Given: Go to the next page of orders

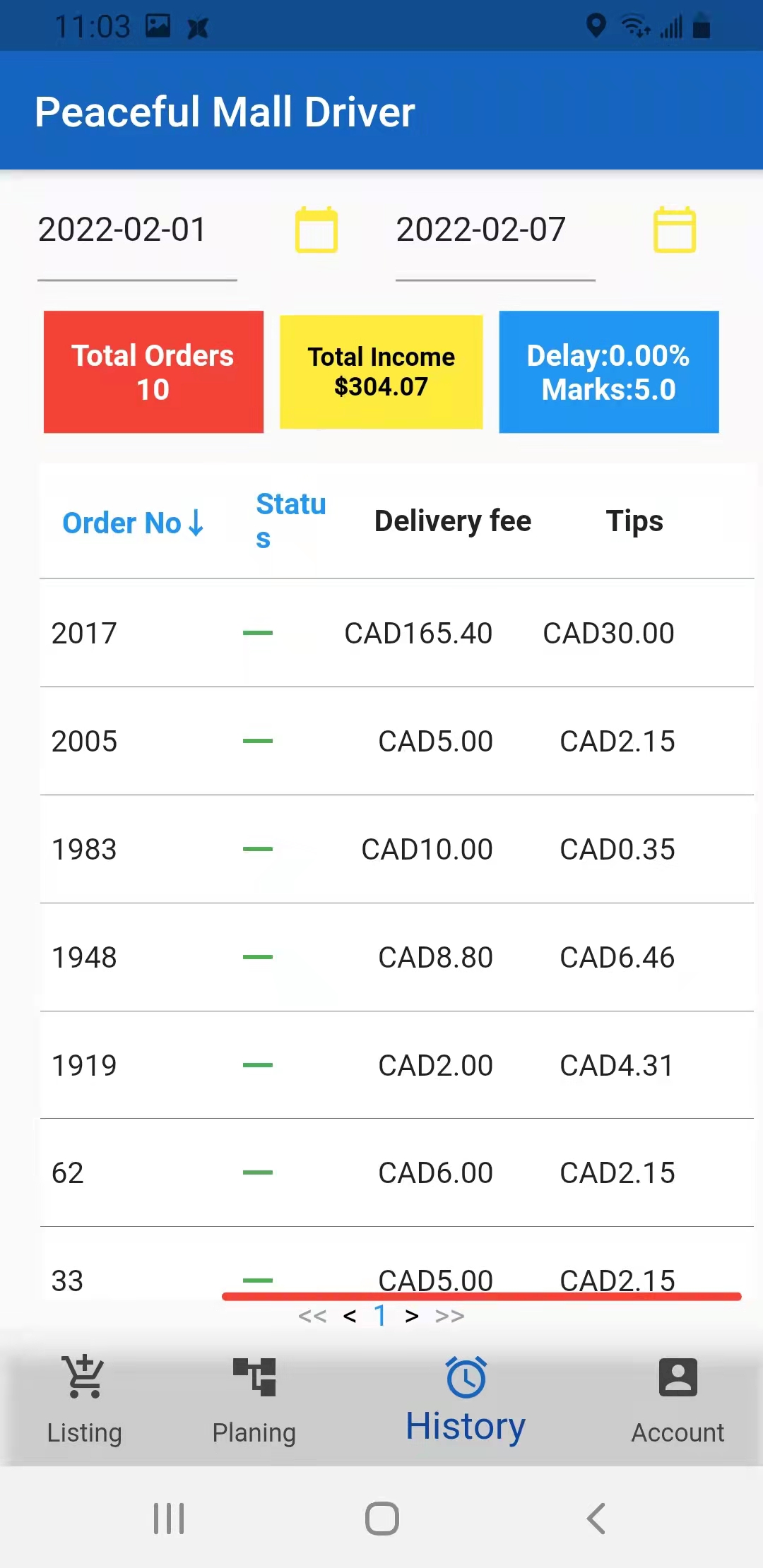Looking at the screenshot, I should pos(412,1316).
